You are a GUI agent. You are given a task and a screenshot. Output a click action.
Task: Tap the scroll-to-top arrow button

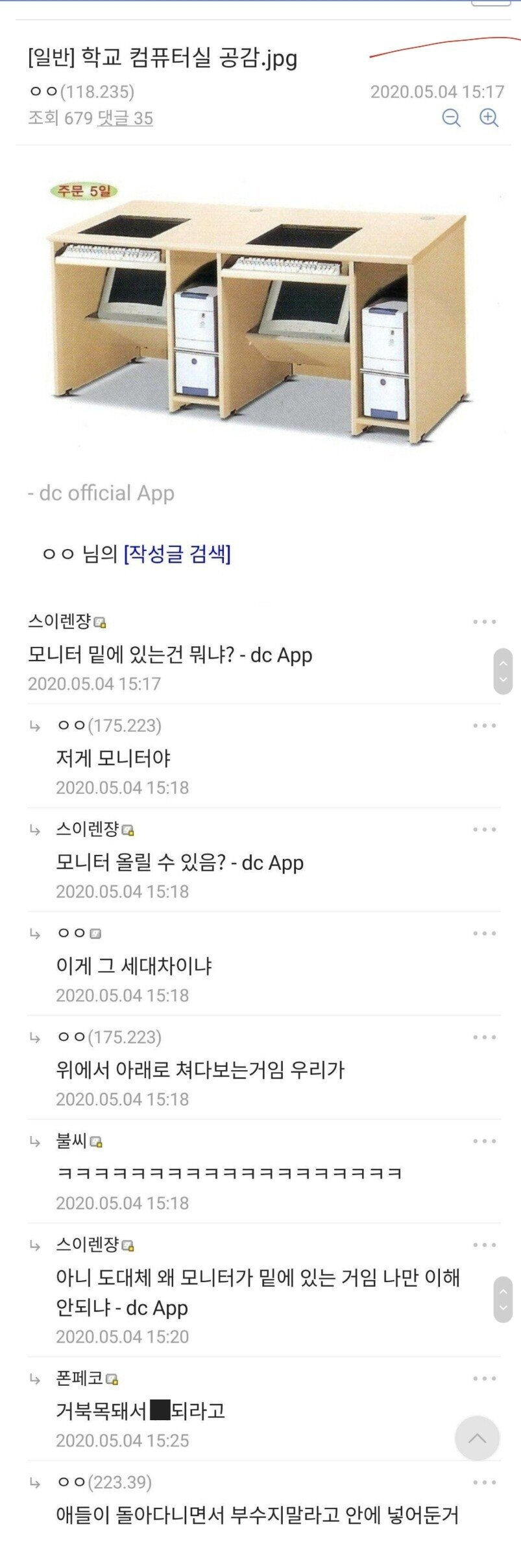click(477, 1438)
